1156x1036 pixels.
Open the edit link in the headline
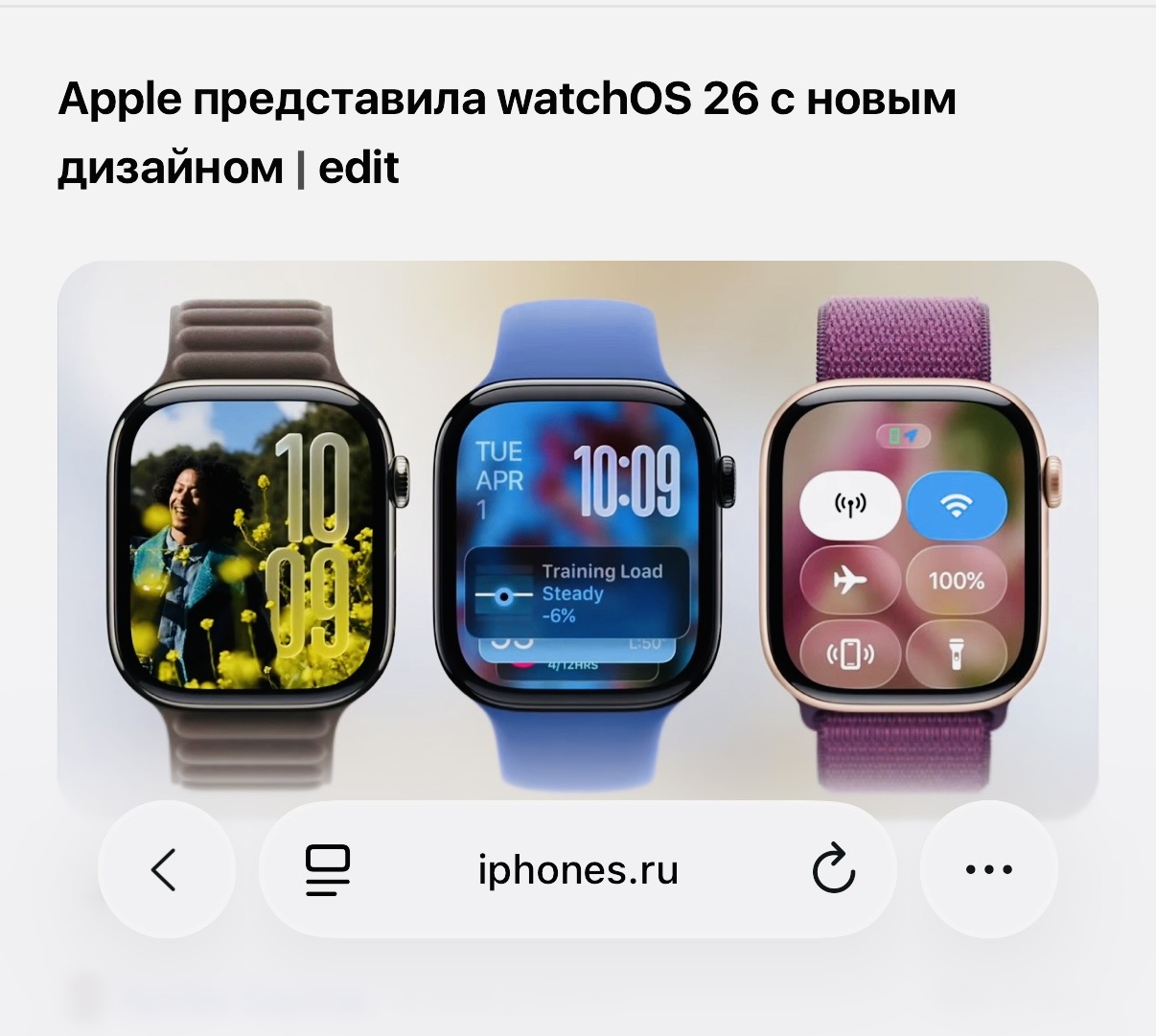pos(358,168)
